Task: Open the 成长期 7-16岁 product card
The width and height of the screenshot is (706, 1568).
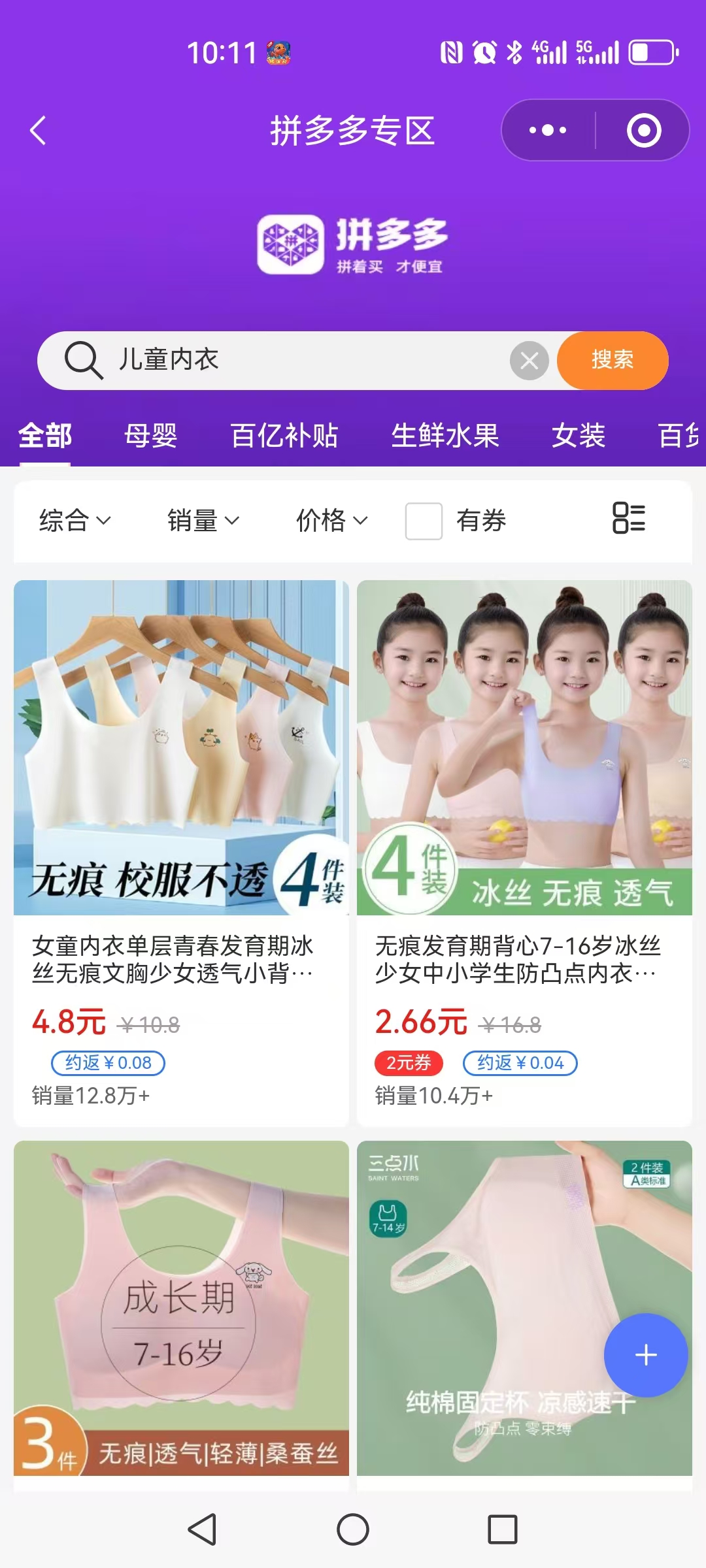Action: 181,1307
